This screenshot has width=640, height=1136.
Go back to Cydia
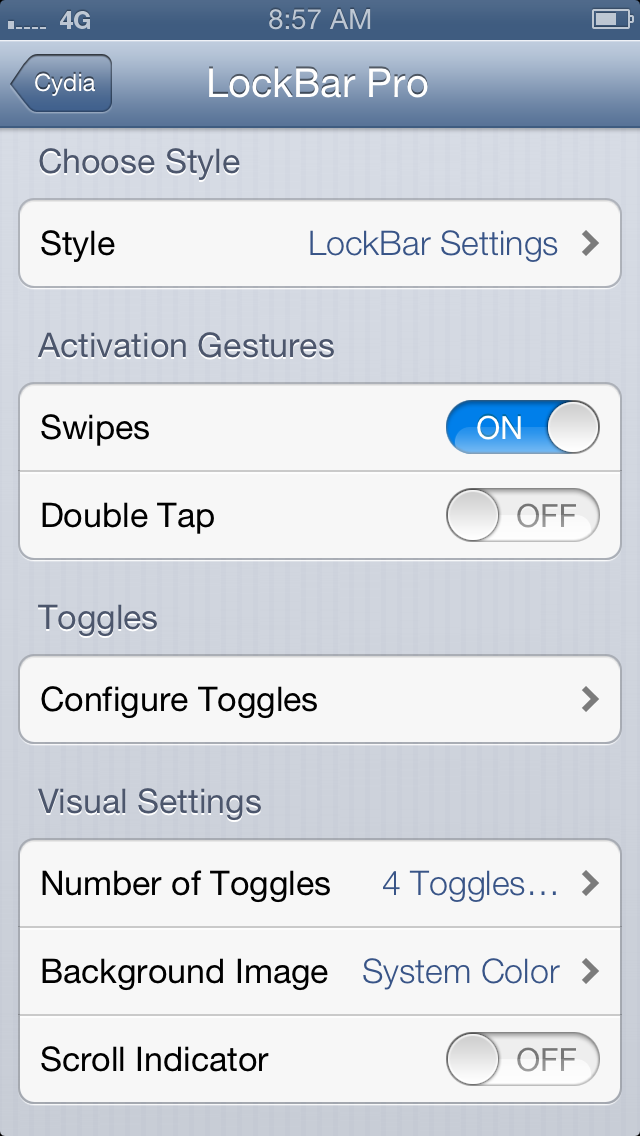(x=62, y=84)
